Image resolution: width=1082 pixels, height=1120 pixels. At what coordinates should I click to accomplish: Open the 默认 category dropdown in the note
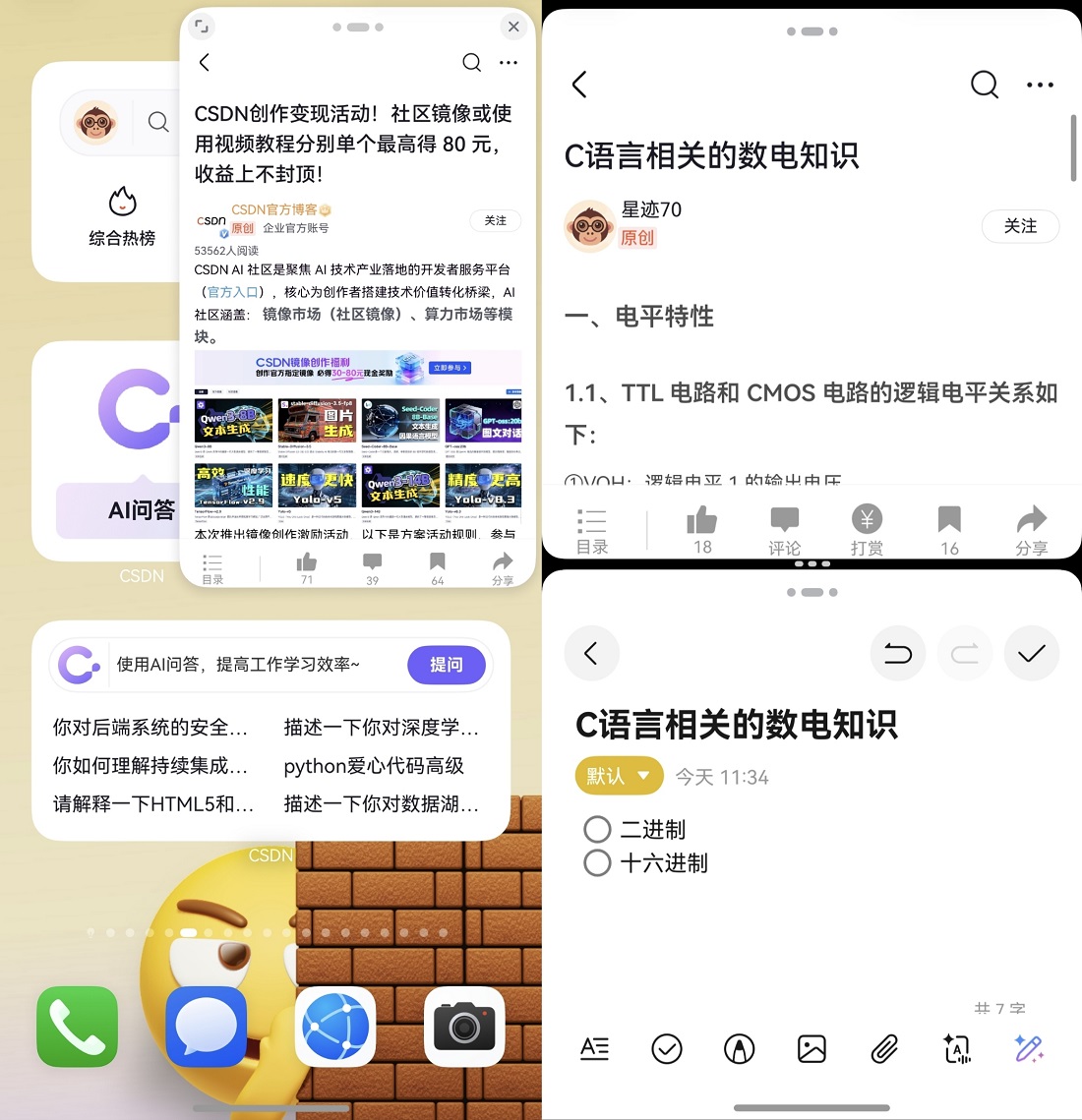(619, 775)
